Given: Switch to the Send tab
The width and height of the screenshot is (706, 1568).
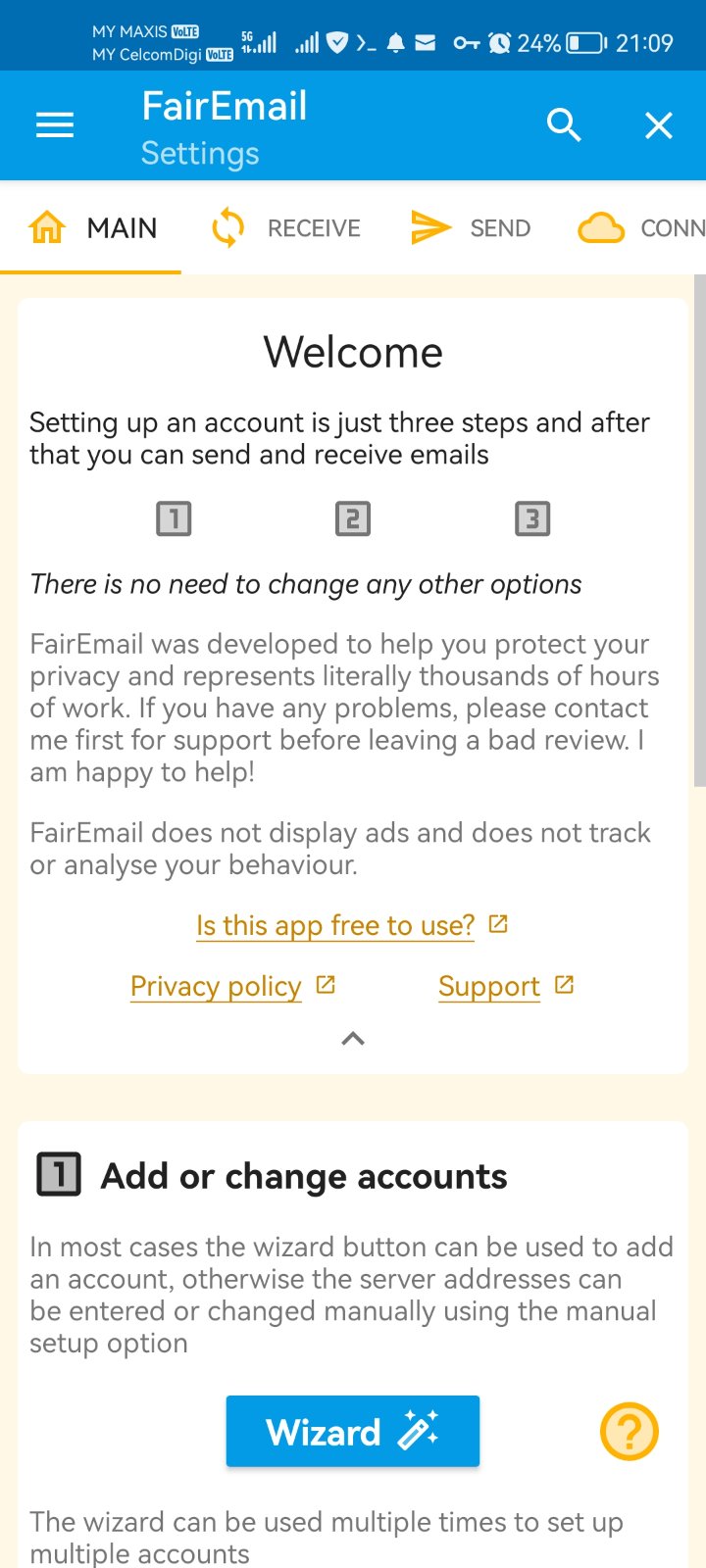Looking at the screenshot, I should click(472, 228).
